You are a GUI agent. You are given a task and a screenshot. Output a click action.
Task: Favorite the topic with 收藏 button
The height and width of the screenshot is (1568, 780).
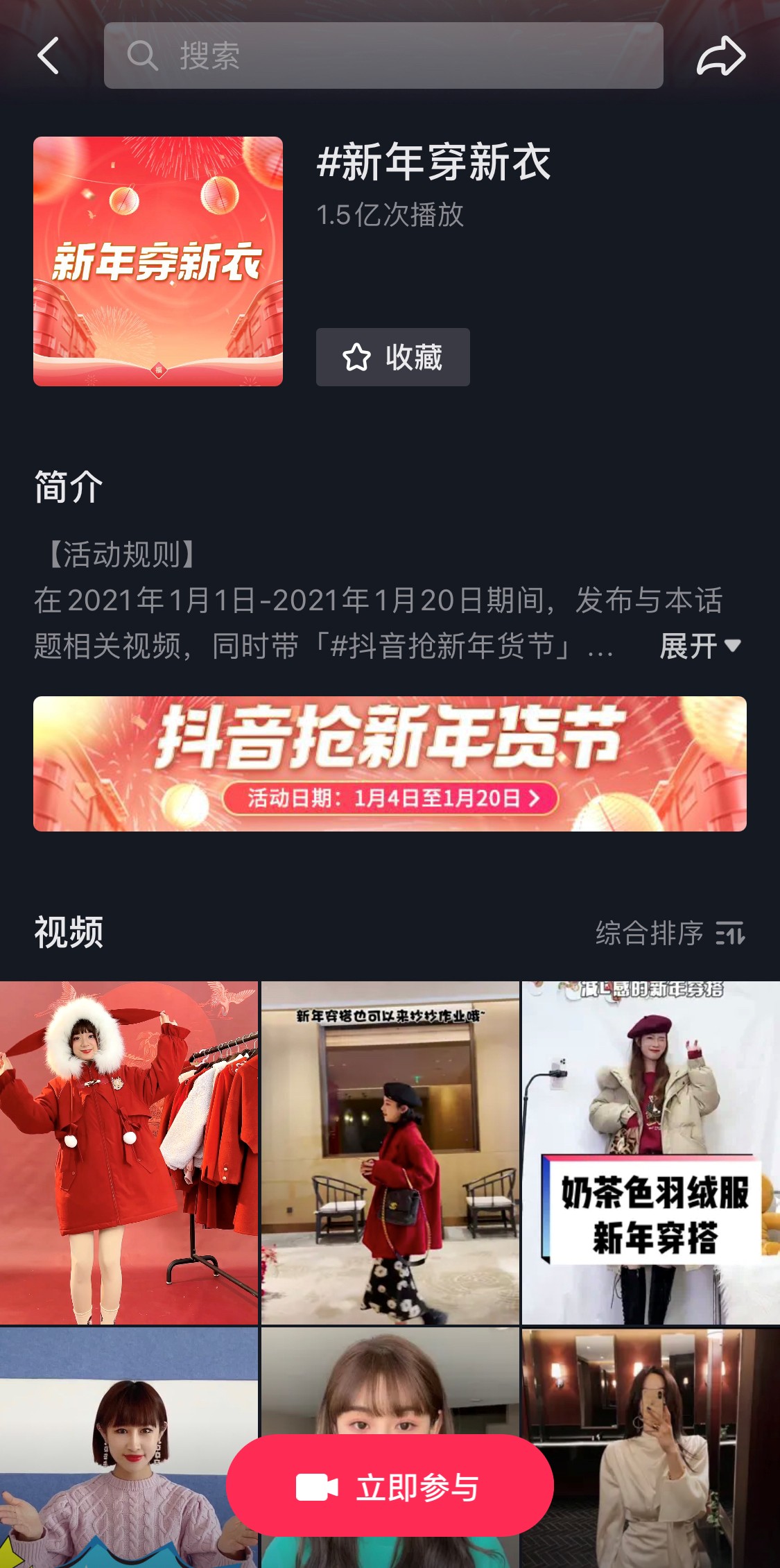(x=392, y=357)
